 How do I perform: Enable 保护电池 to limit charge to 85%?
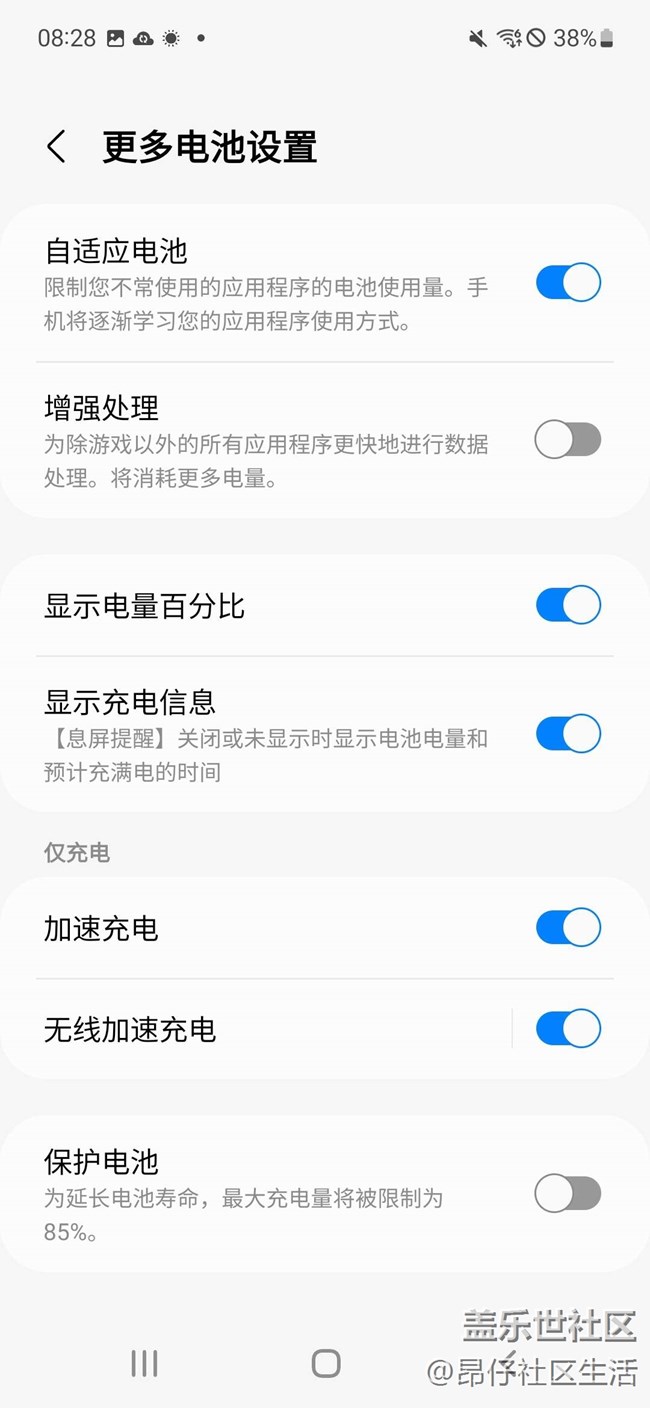568,1193
